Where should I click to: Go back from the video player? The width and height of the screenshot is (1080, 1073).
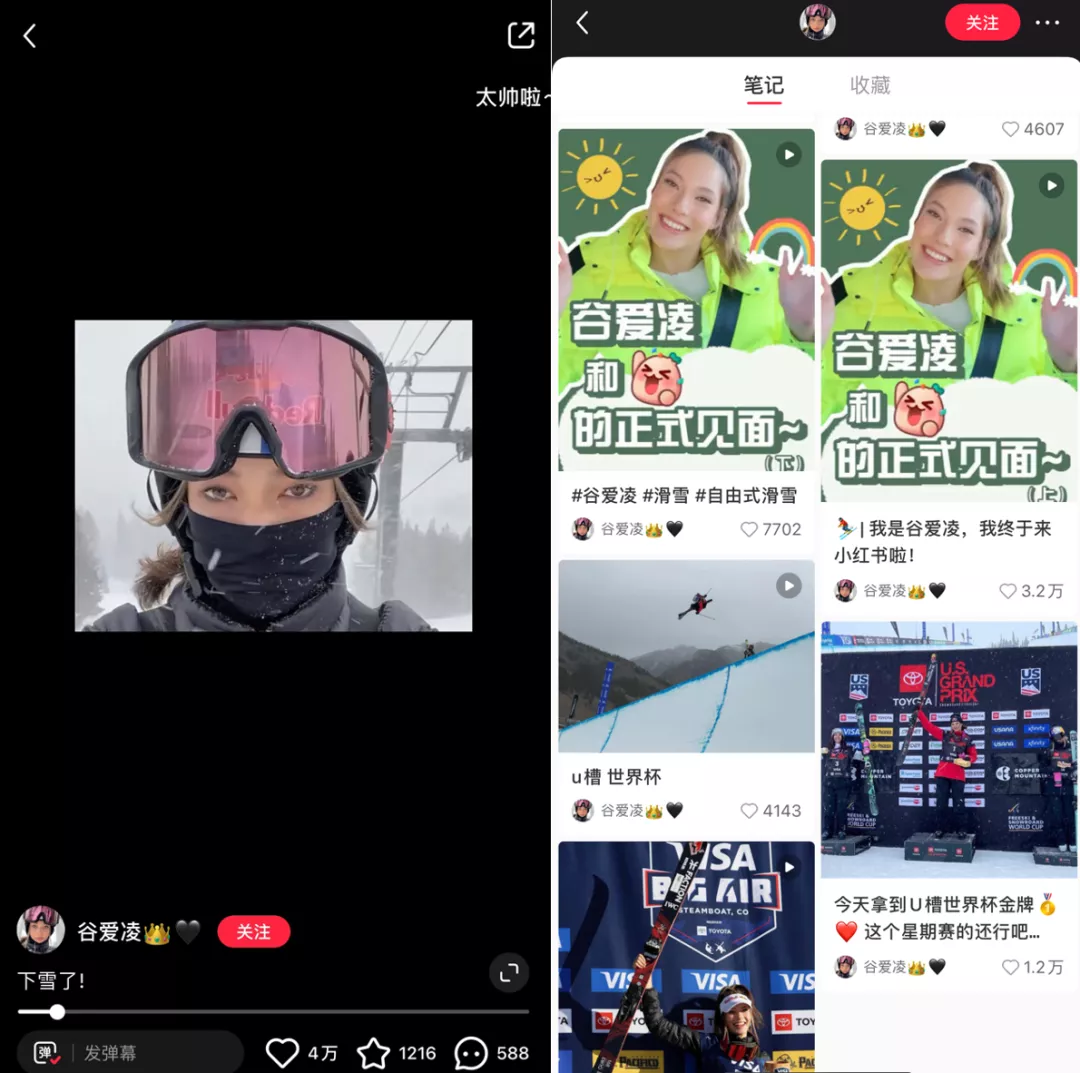coord(30,37)
